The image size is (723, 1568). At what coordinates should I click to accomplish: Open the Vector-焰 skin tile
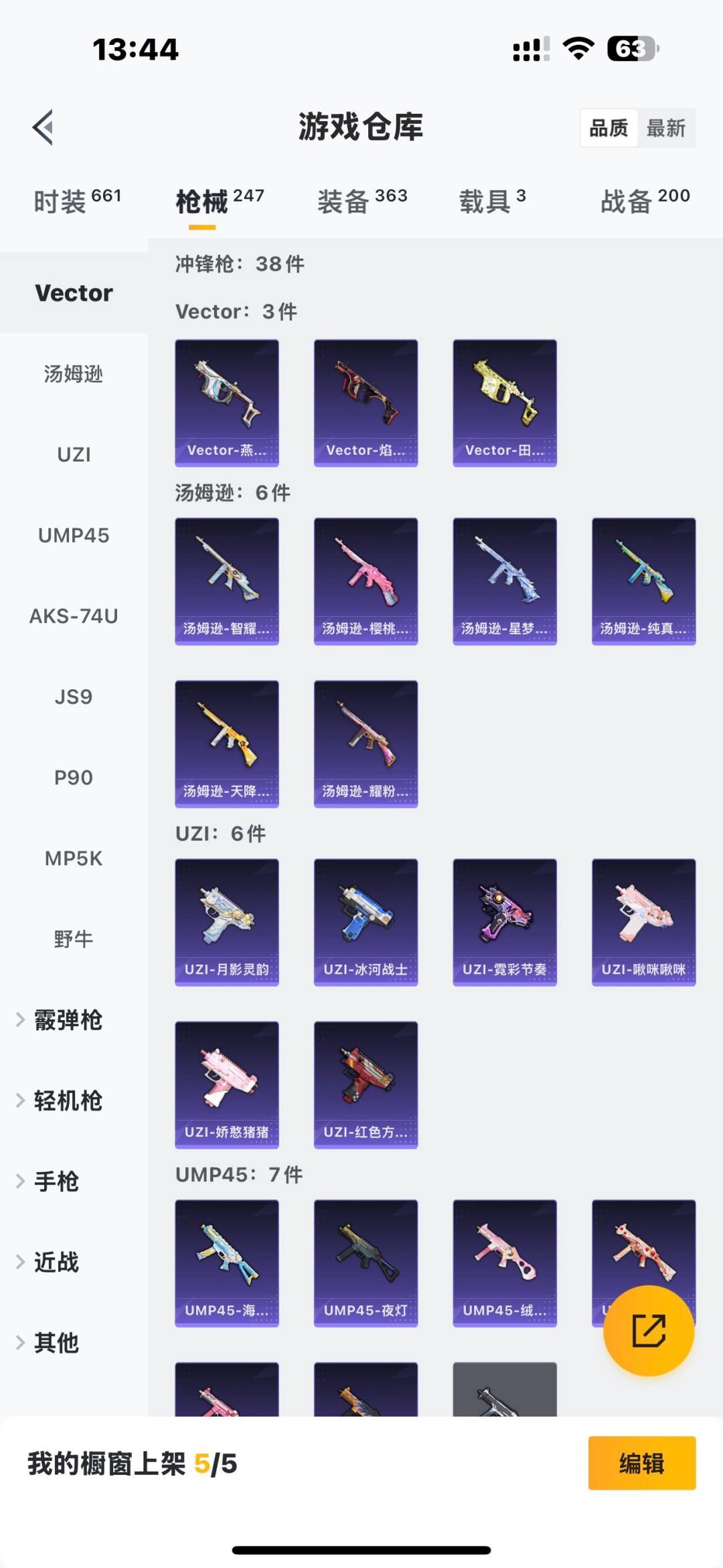click(366, 403)
